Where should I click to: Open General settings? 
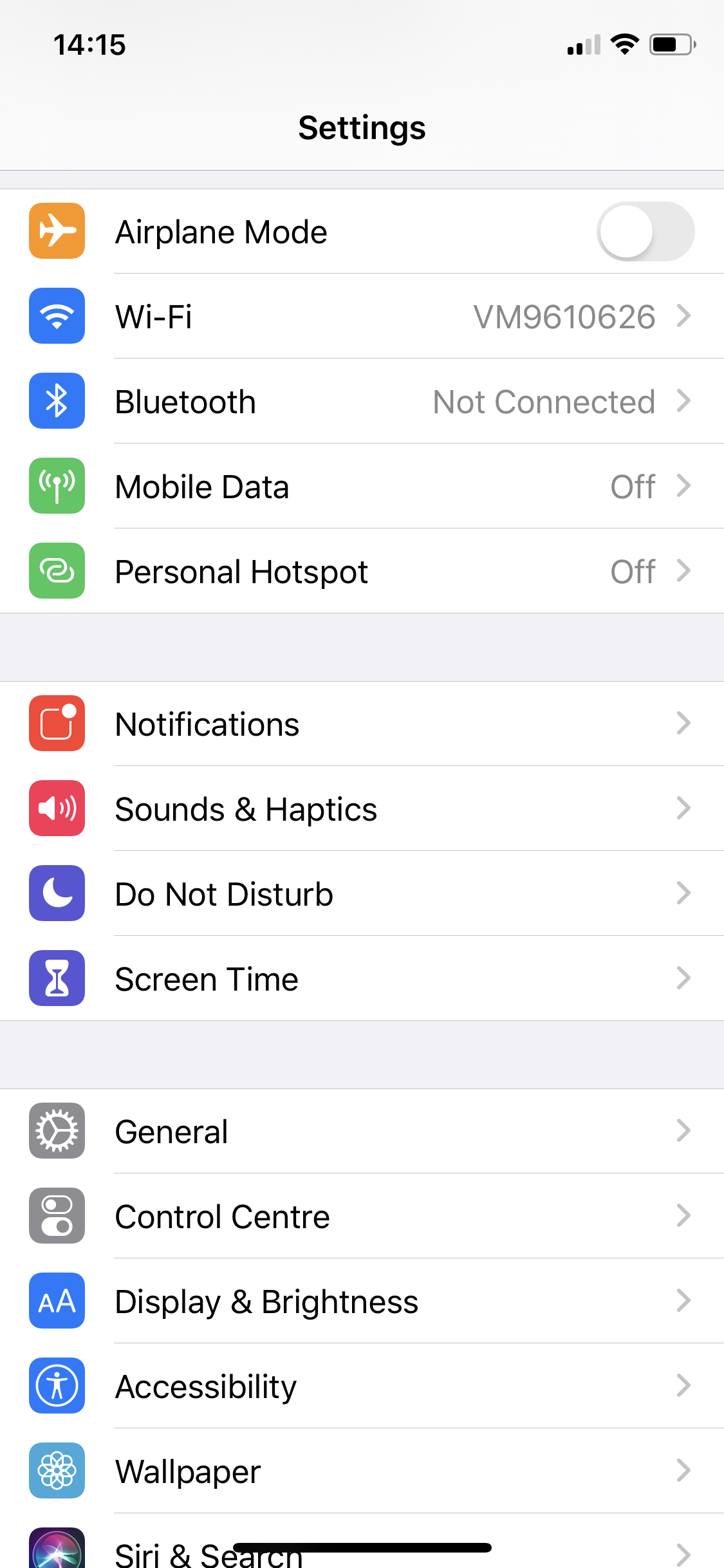point(362,1132)
